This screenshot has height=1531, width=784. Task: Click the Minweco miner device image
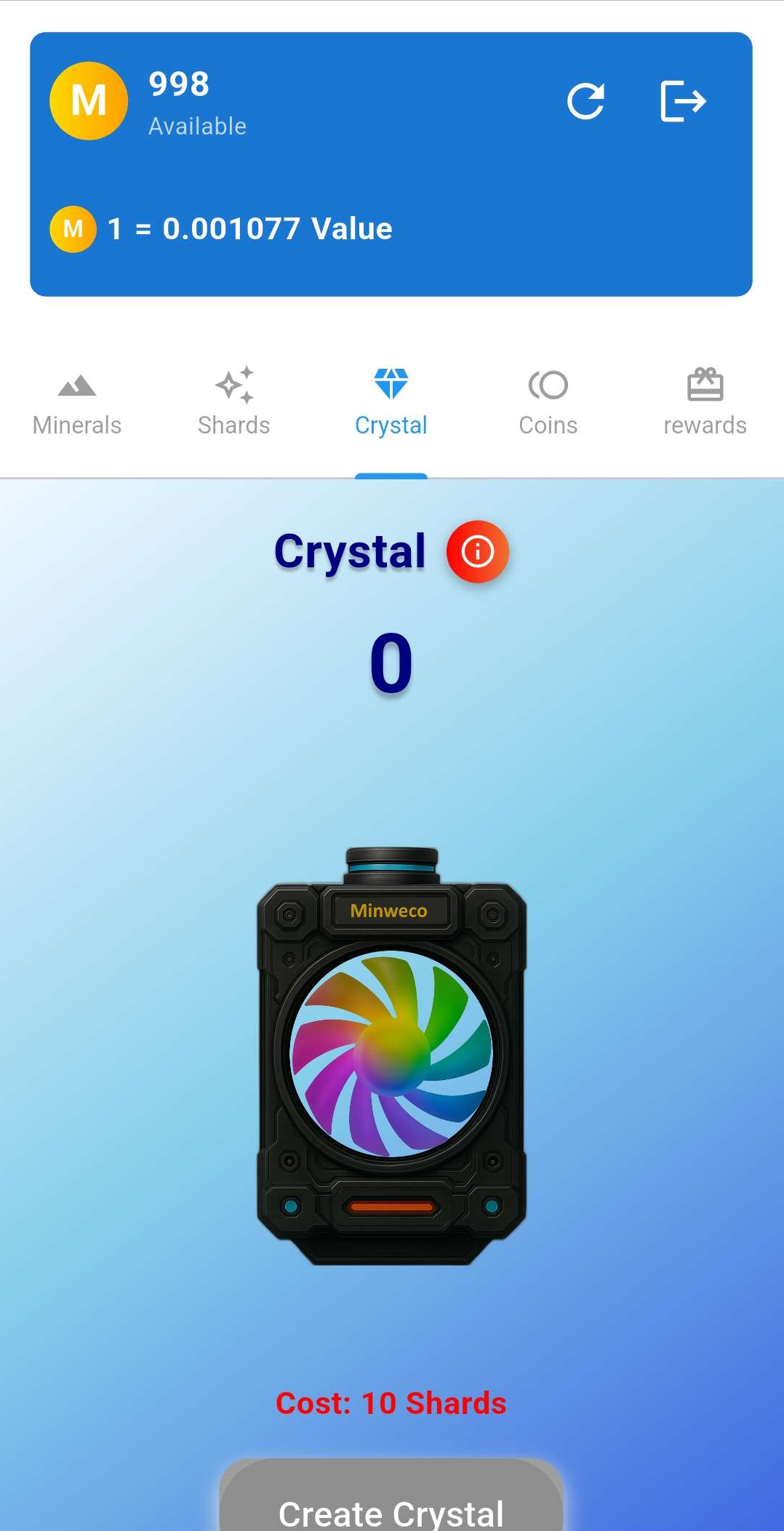click(391, 1055)
